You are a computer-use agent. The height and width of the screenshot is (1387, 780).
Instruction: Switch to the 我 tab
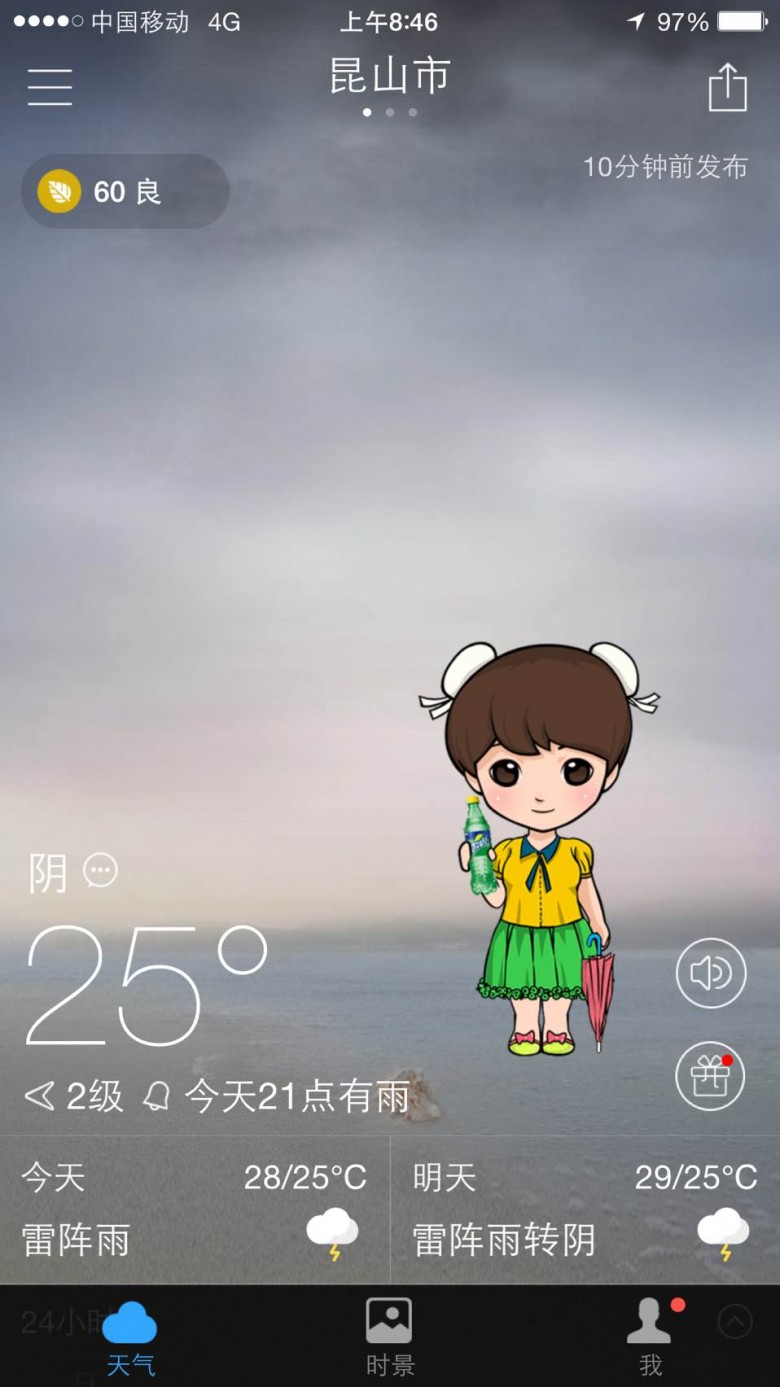(651, 1337)
